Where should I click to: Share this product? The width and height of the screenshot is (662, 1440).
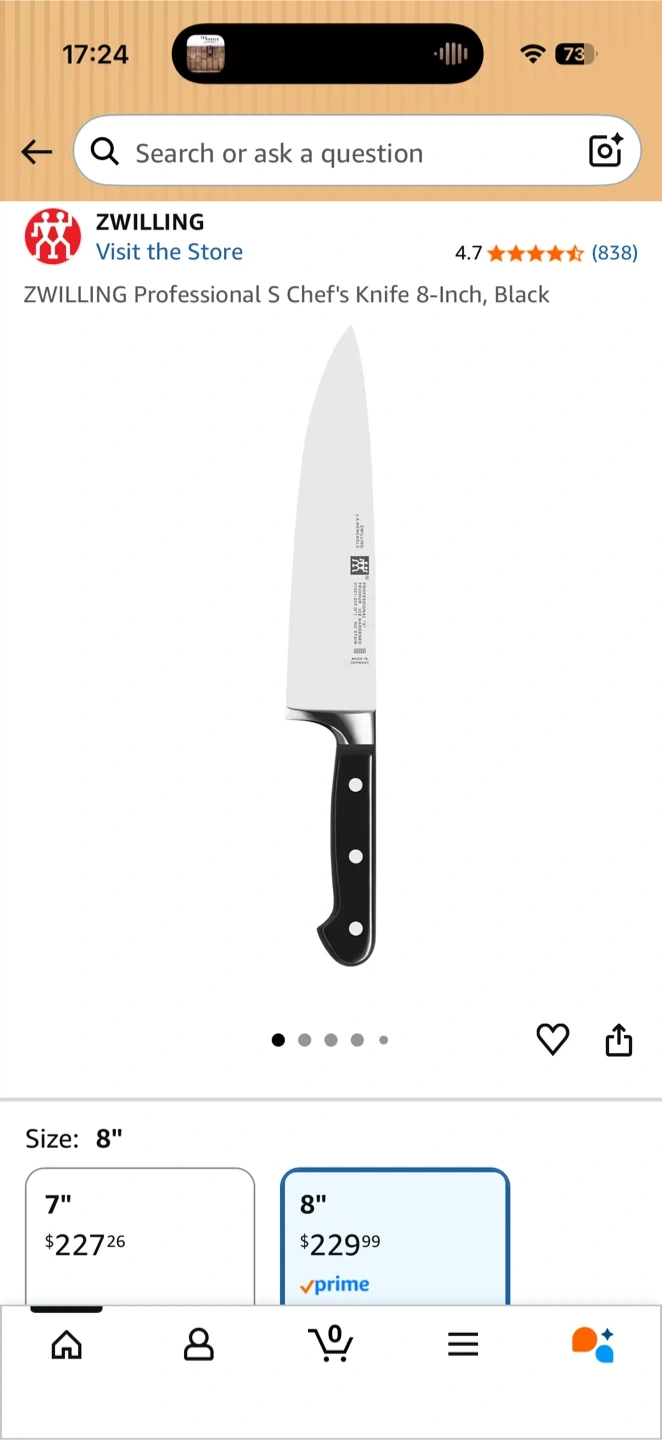pyautogui.click(x=619, y=1040)
